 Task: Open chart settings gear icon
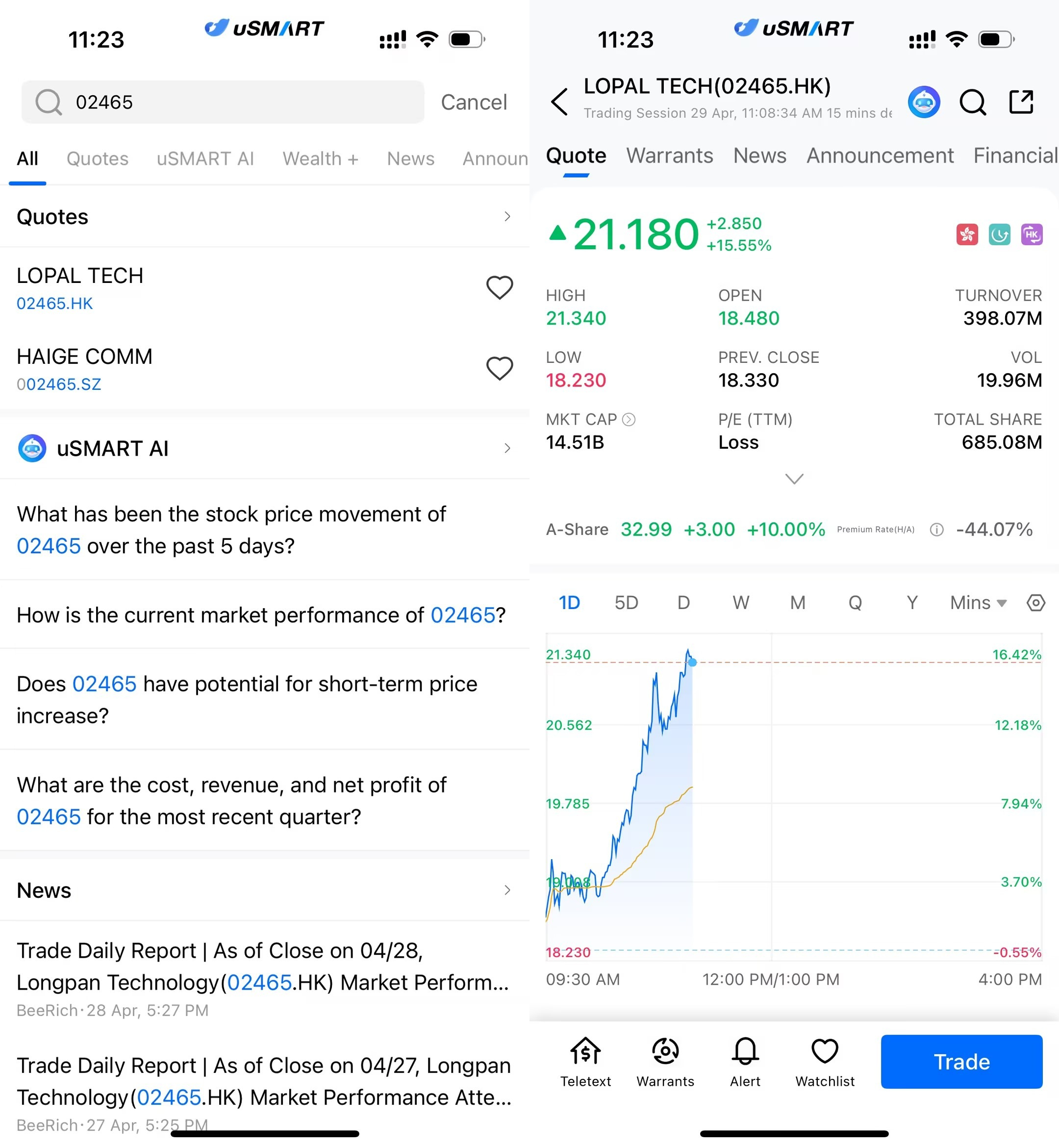click(x=1035, y=602)
